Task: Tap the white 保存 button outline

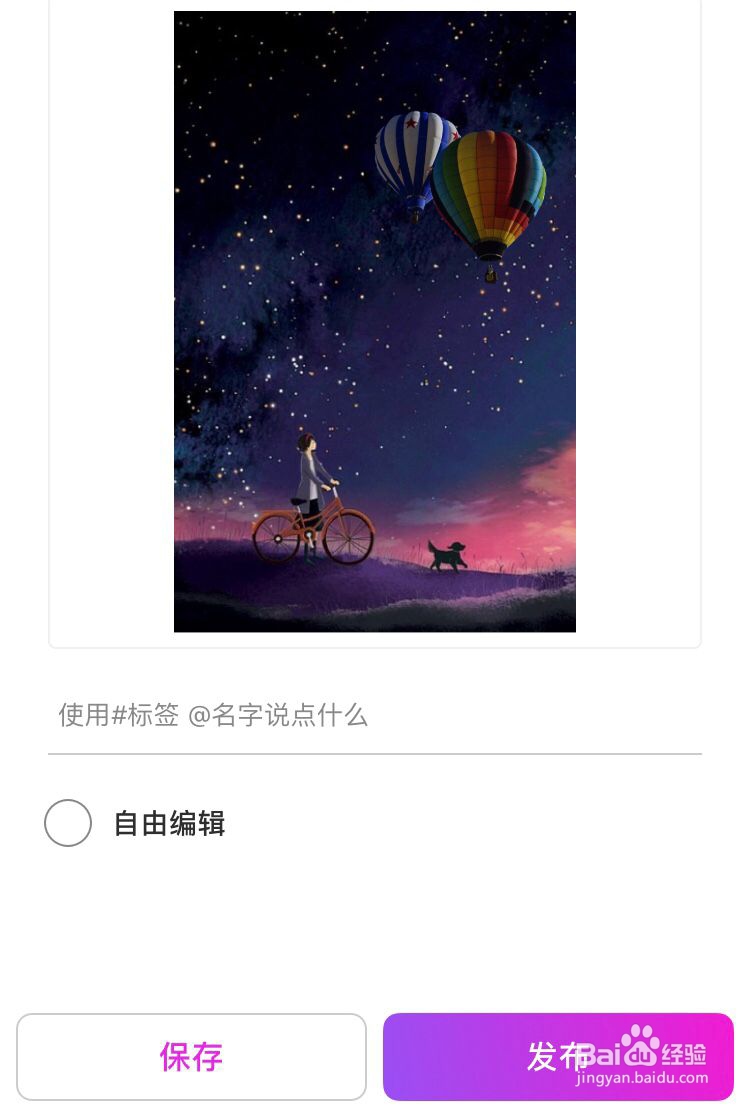Action: click(192, 1057)
